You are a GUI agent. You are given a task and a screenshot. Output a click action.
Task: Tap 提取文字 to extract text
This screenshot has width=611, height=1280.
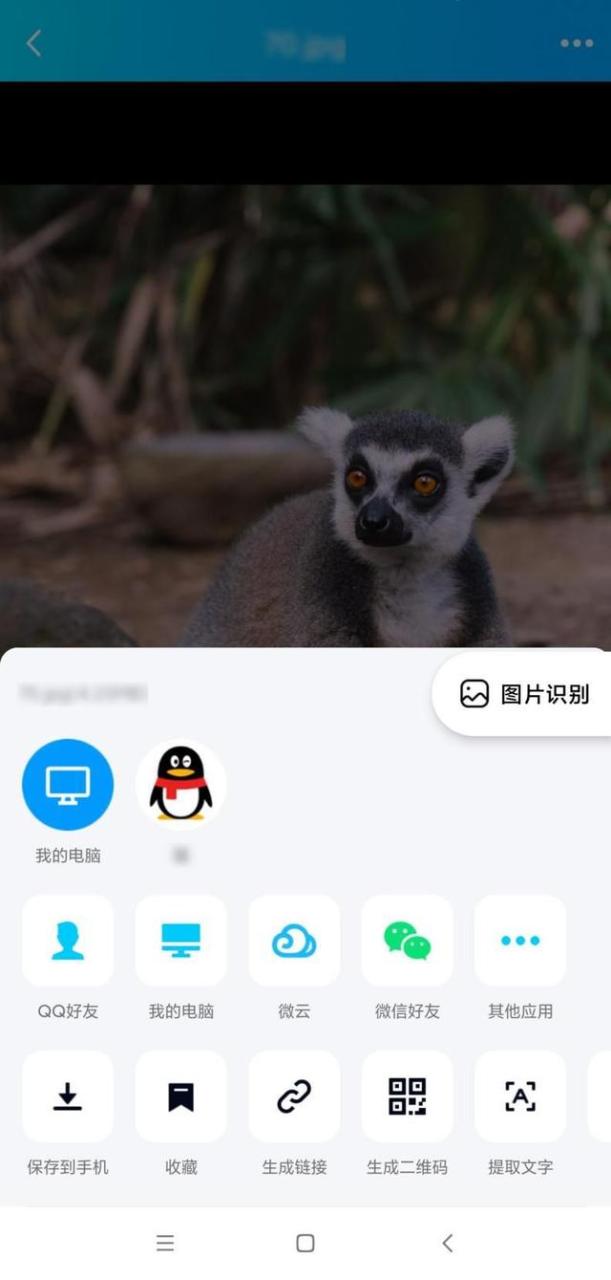(x=520, y=1097)
